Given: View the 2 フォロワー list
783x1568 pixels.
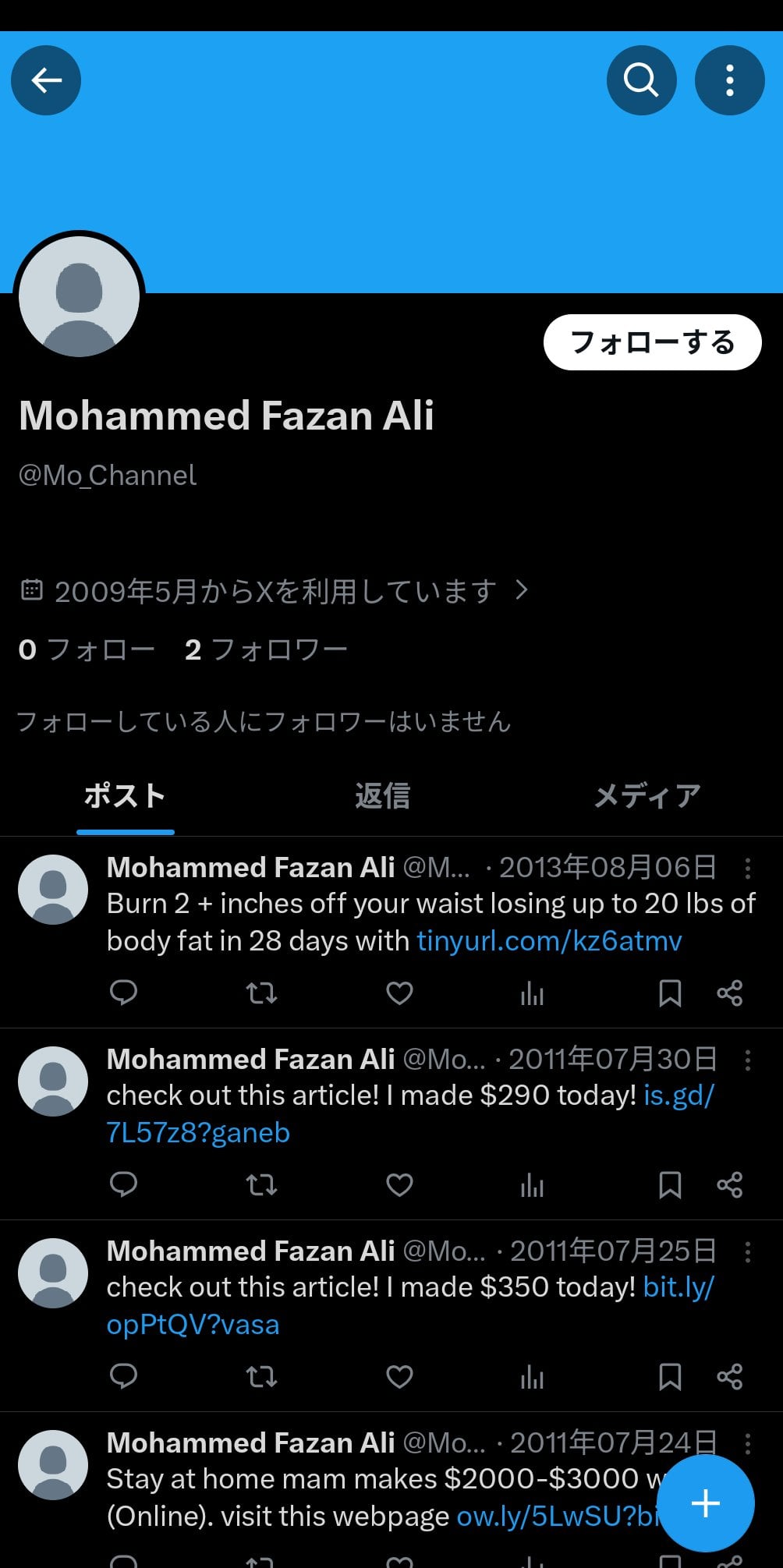Looking at the screenshot, I should [x=266, y=649].
